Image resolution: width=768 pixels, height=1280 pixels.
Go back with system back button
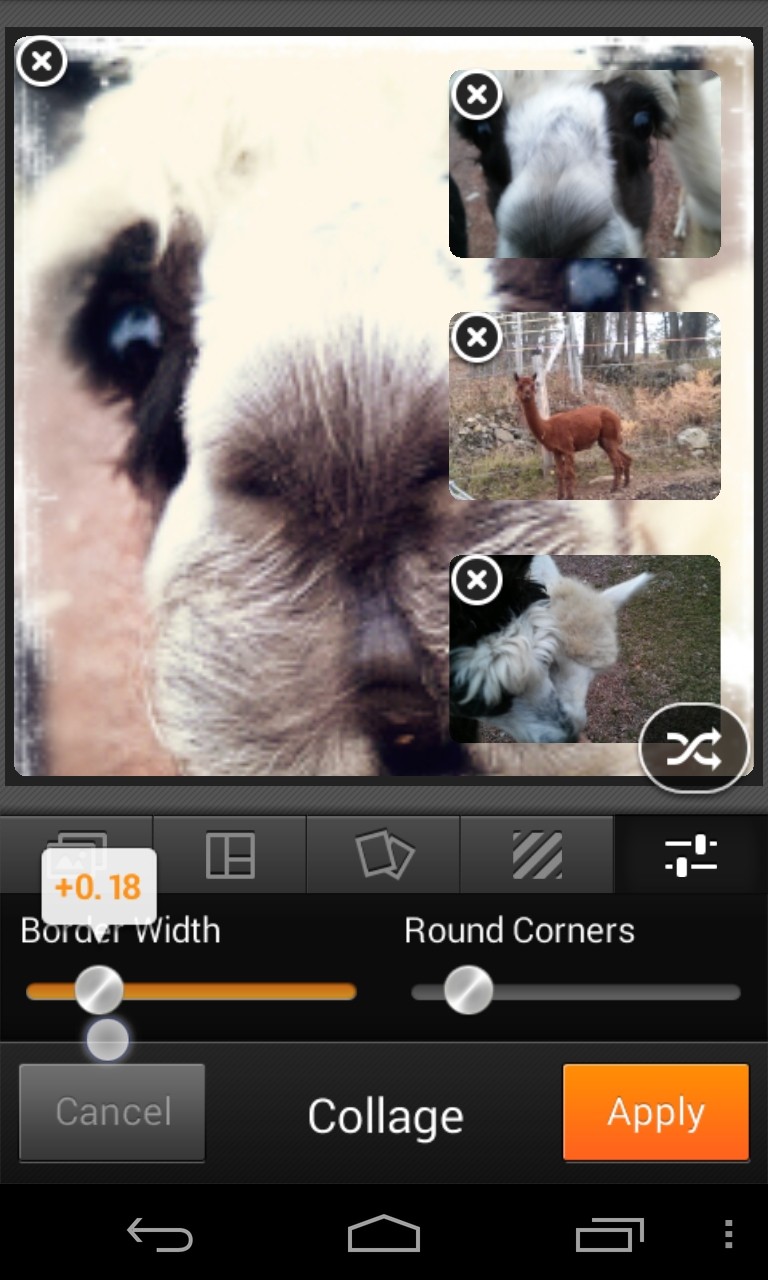pyautogui.click(x=160, y=1236)
